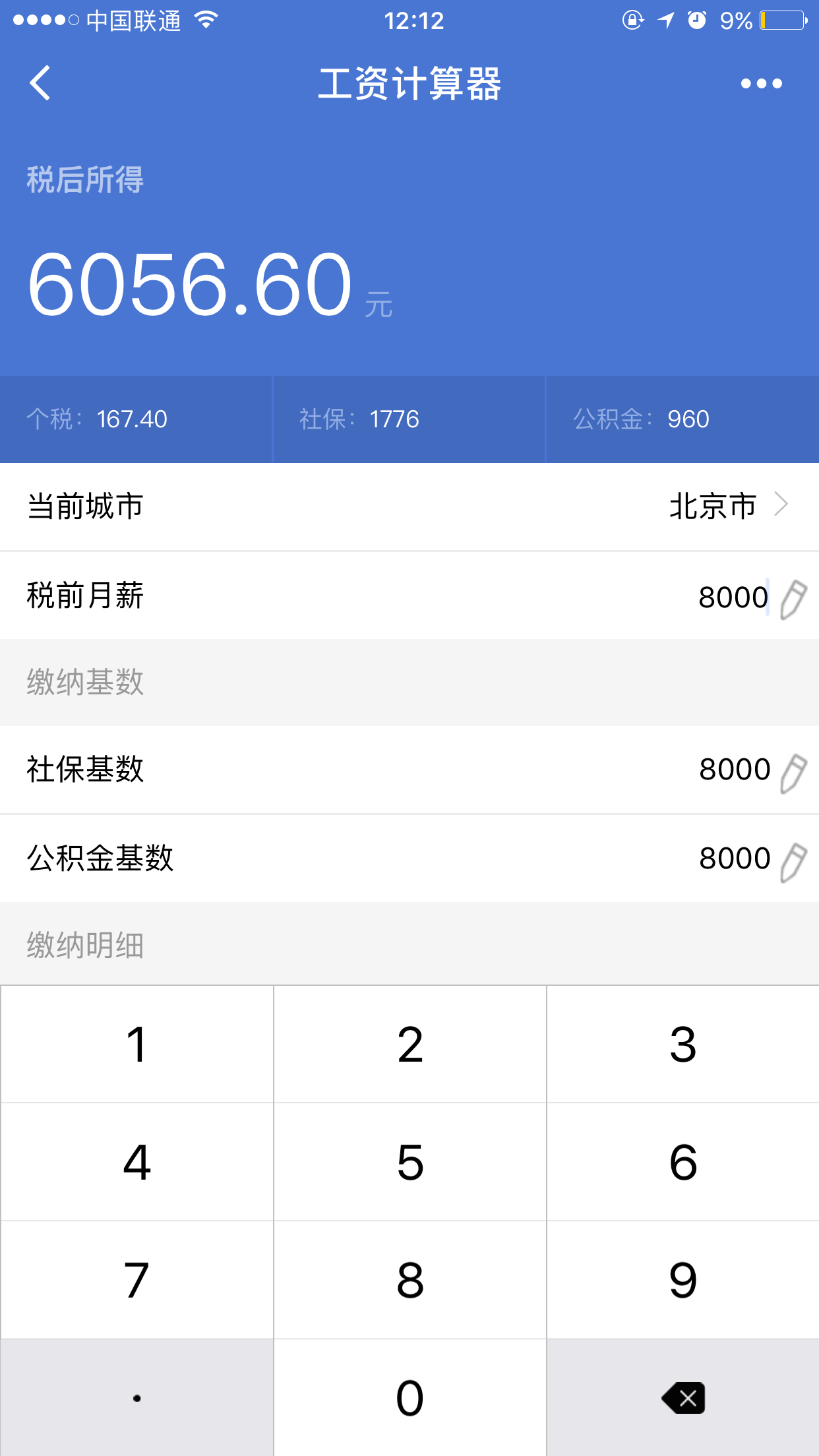Input digit 7 on the keypad
The width and height of the screenshot is (819, 1456).
click(x=137, y=1280)
